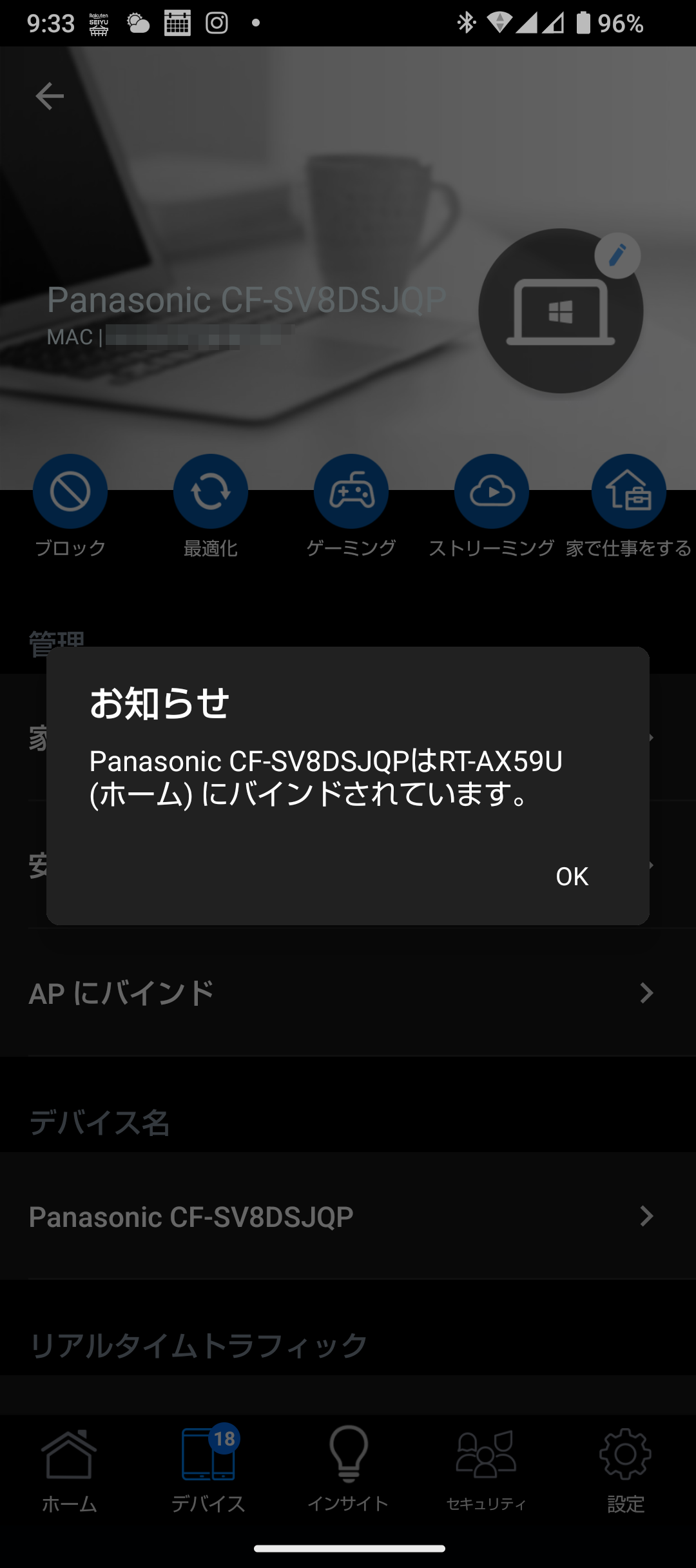The height and width of the screenshot is (1568, 696).
Task: Edit the device icon with the pencil
Action: [617, 256]
